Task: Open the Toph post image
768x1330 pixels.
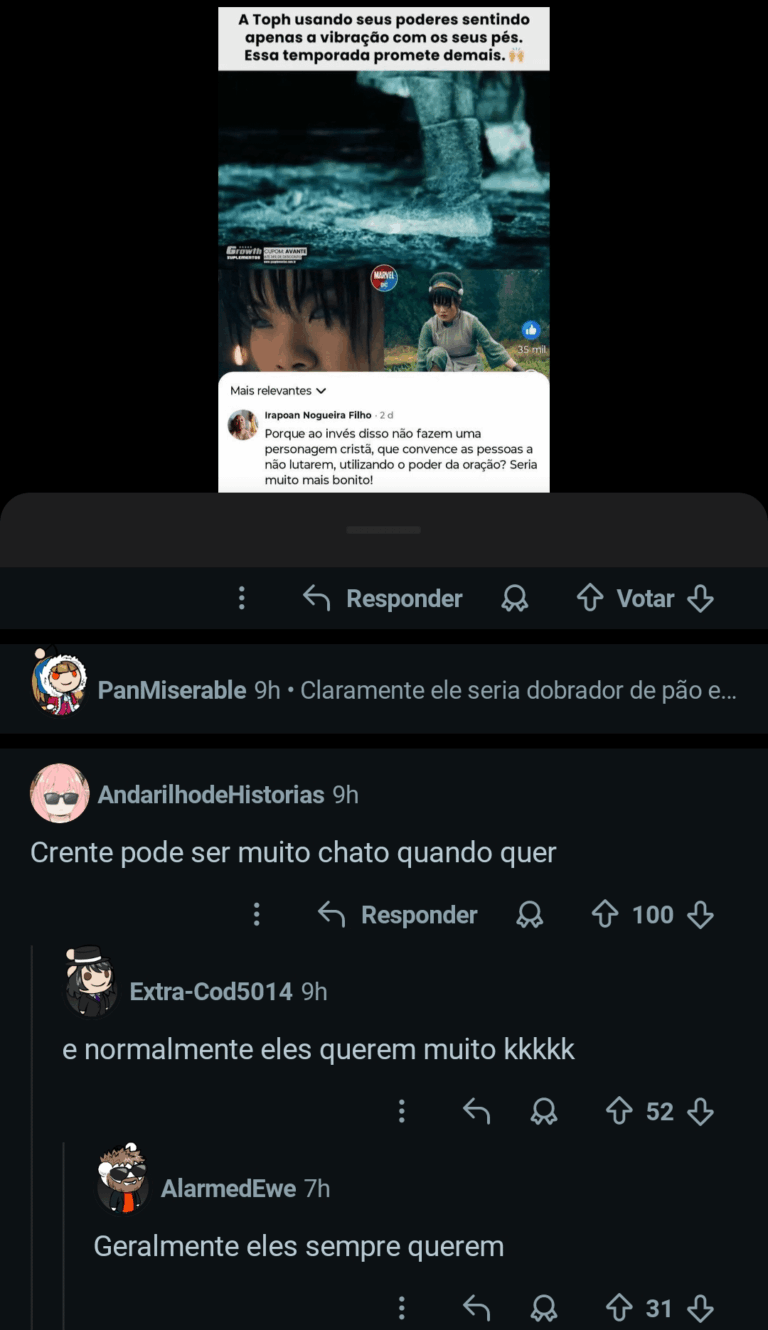Action: [384, 248]
